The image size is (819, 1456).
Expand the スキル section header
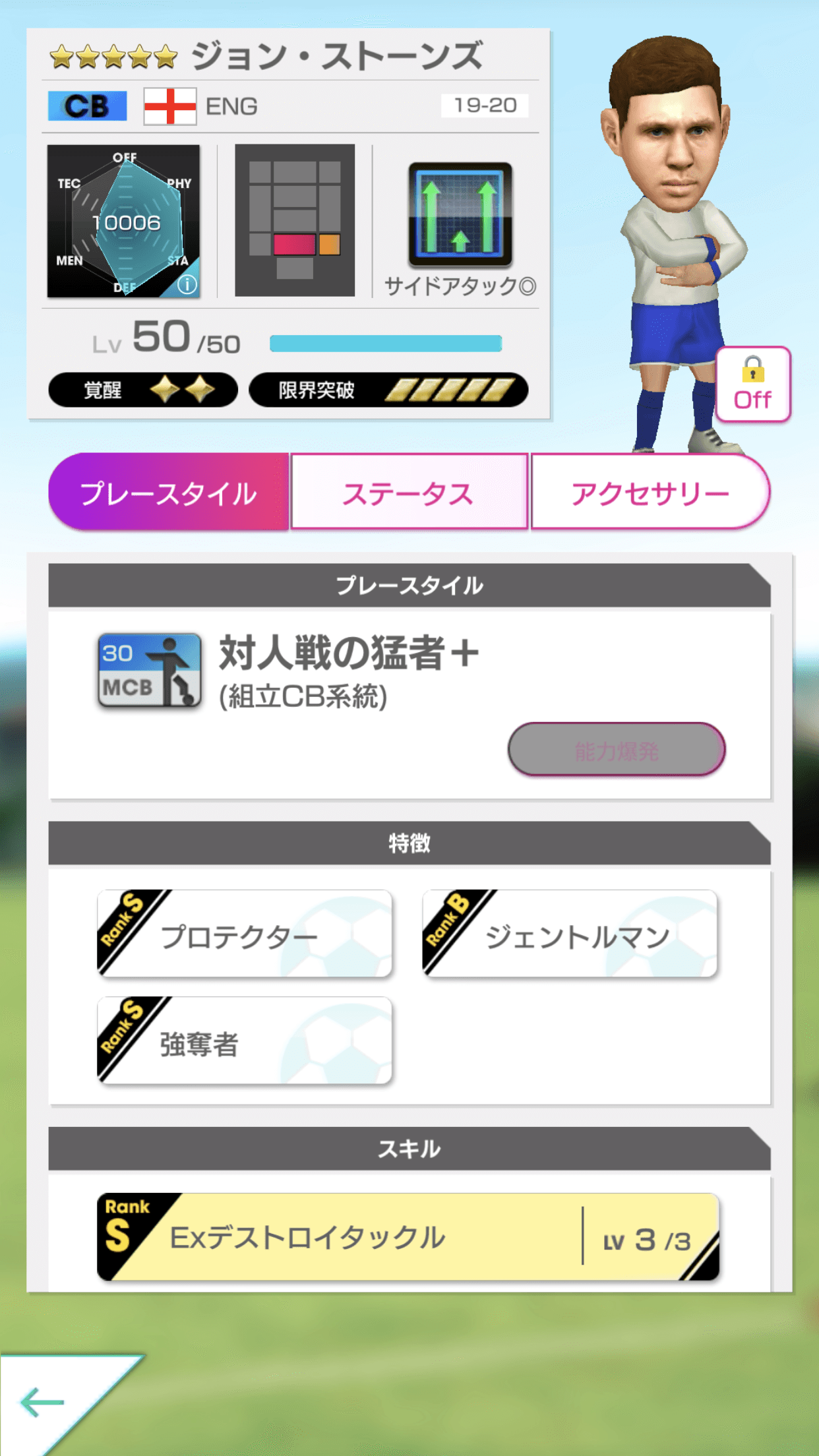tap(409, 1146)
